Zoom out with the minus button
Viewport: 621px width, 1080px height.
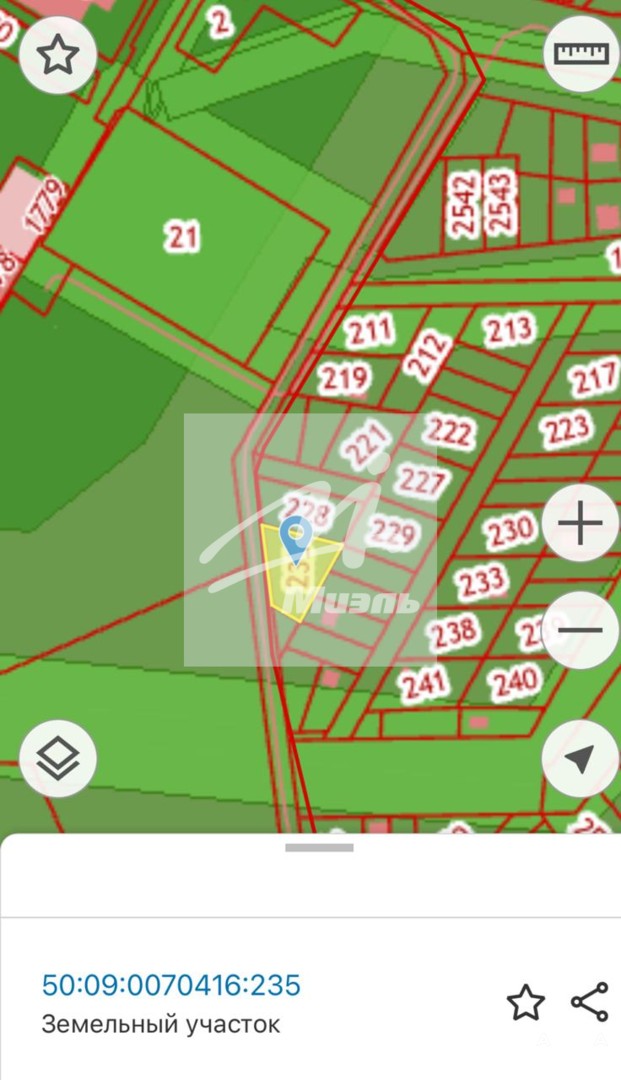point(580,630)
